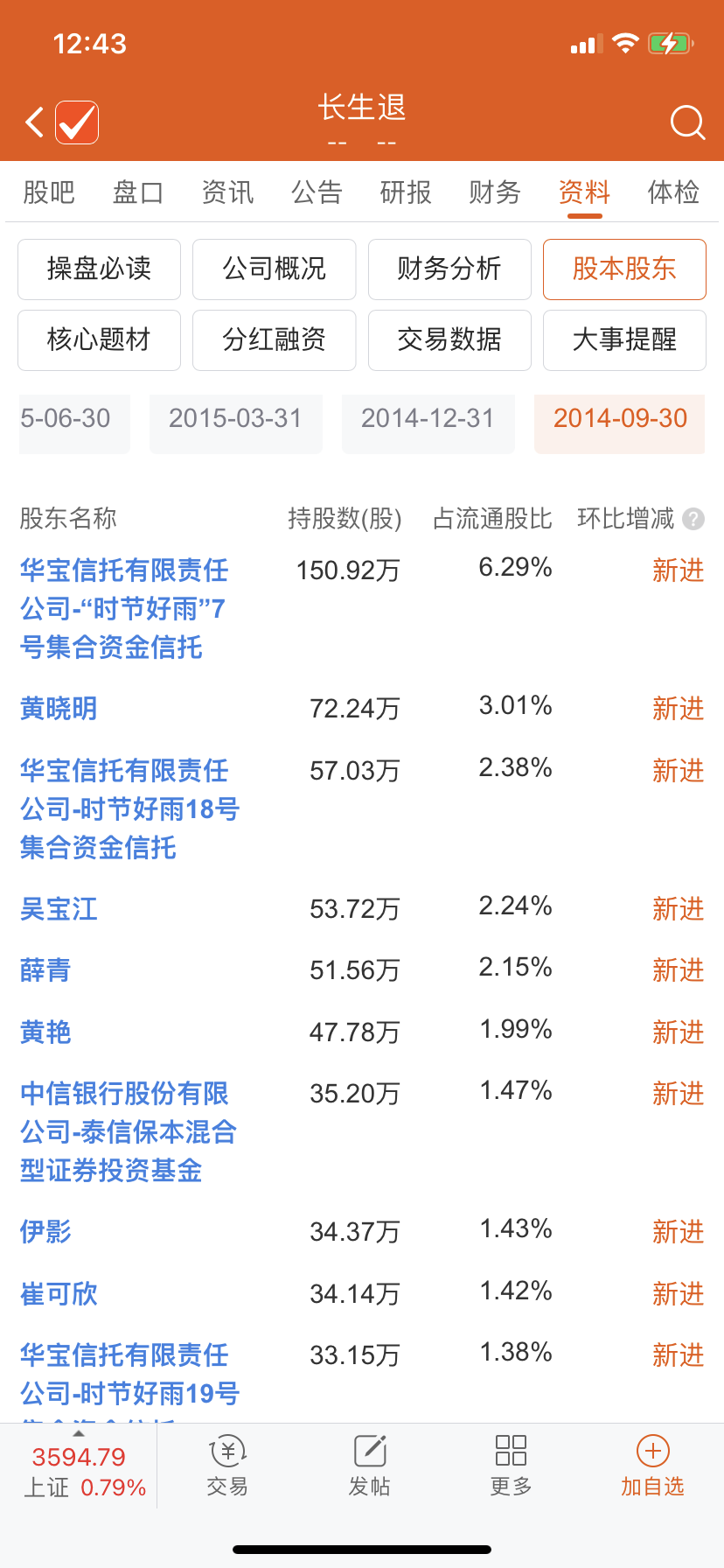724x1568 pixels.
Task: Open the 操盘必读 section
Action: click(x=100, y=269)
